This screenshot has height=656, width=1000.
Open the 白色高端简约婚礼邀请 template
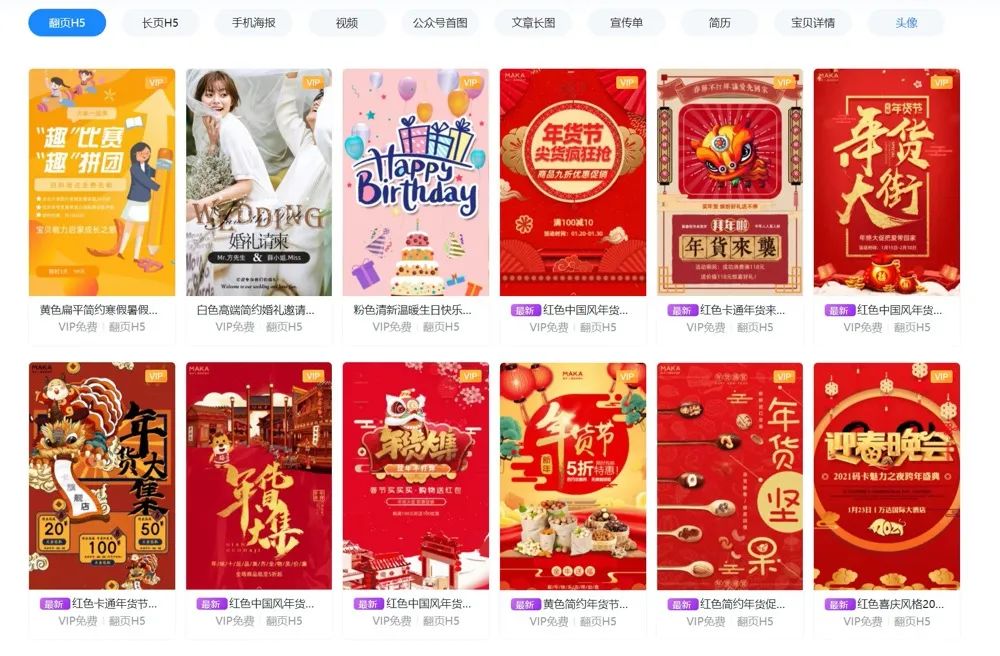click(259, 182)
